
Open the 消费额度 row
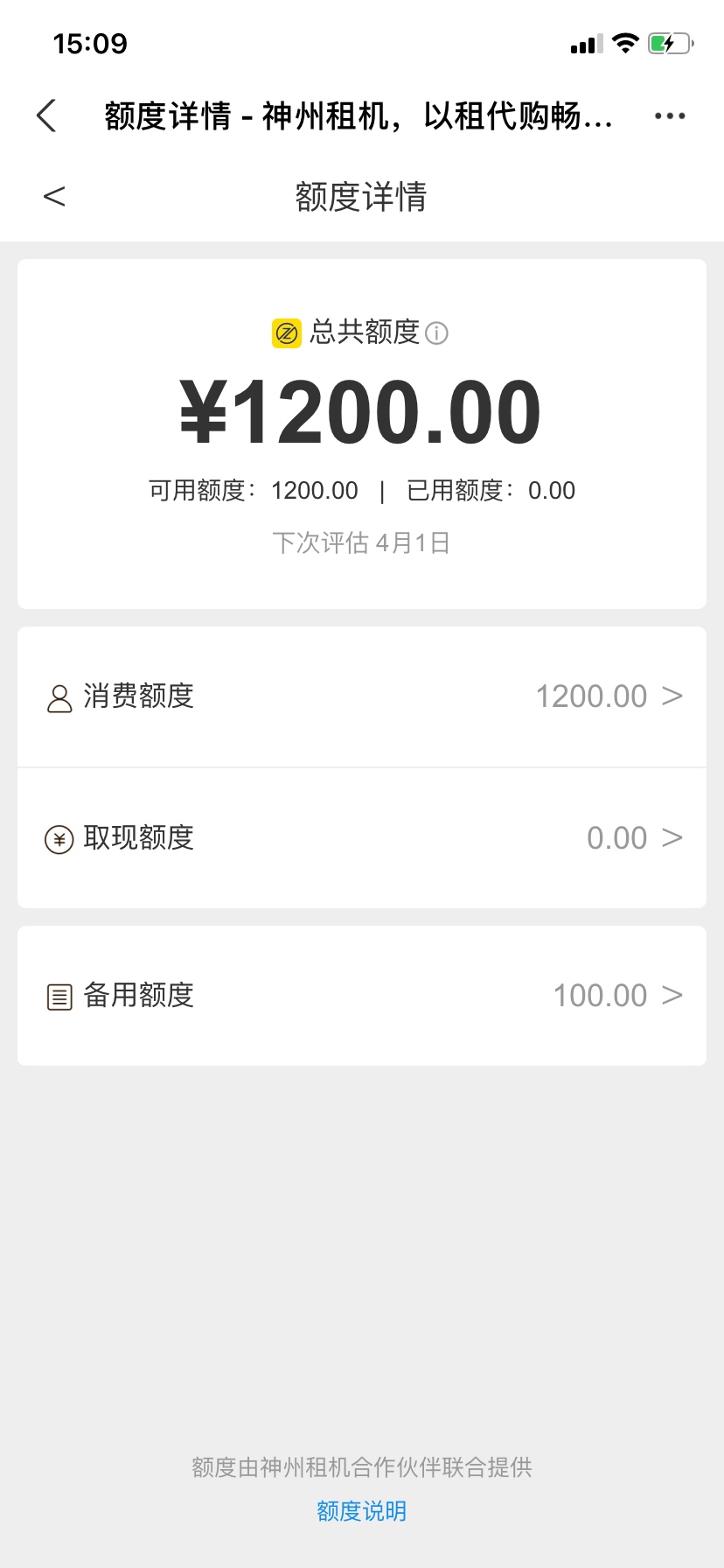(x=362, y=696)
